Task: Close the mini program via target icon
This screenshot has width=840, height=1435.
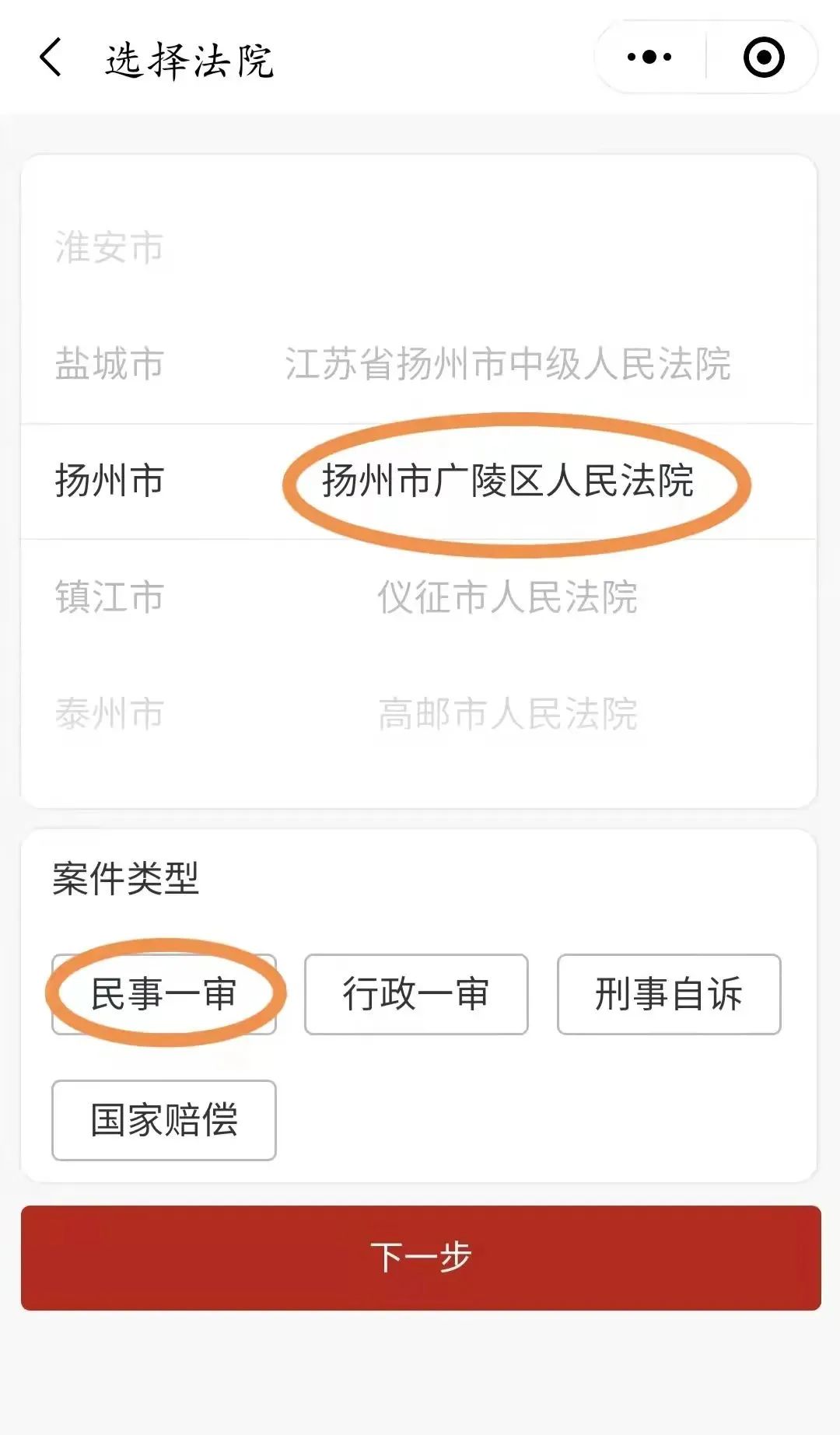Action: 763,57
